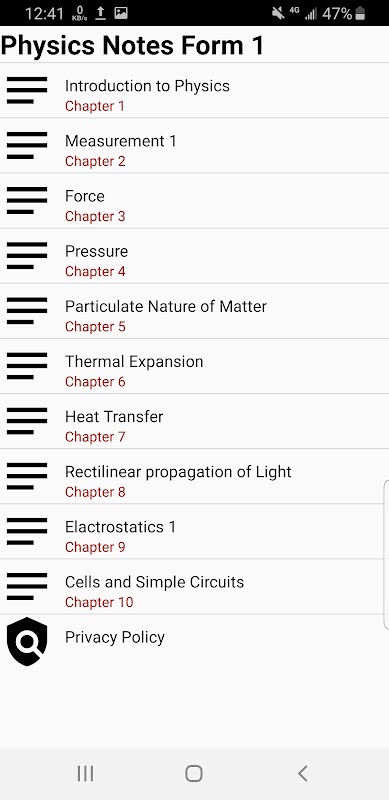Image resolution: width=389 pixels, height=800 pixels.
Task: Open the Pressure notes
Action: tap(194, 256)
